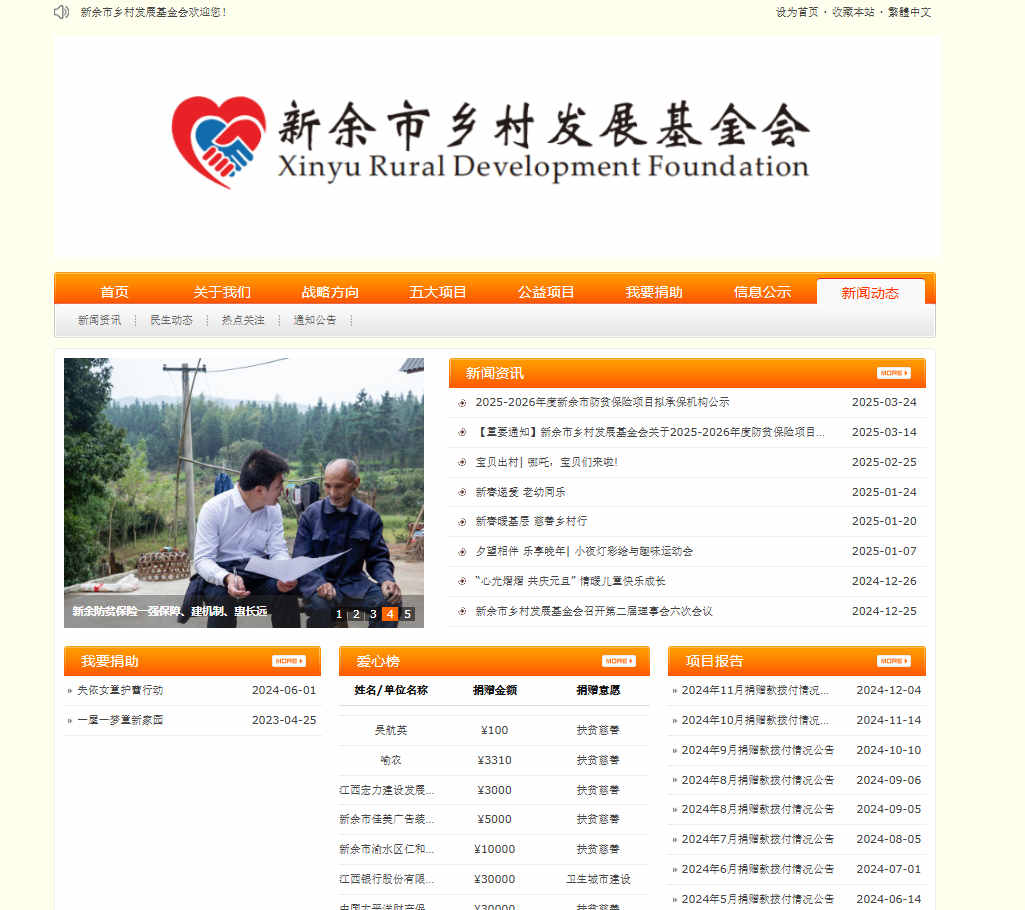1025x910 pixels.
Task: Select the 信息公示 tab
Action: coord(762,292)
